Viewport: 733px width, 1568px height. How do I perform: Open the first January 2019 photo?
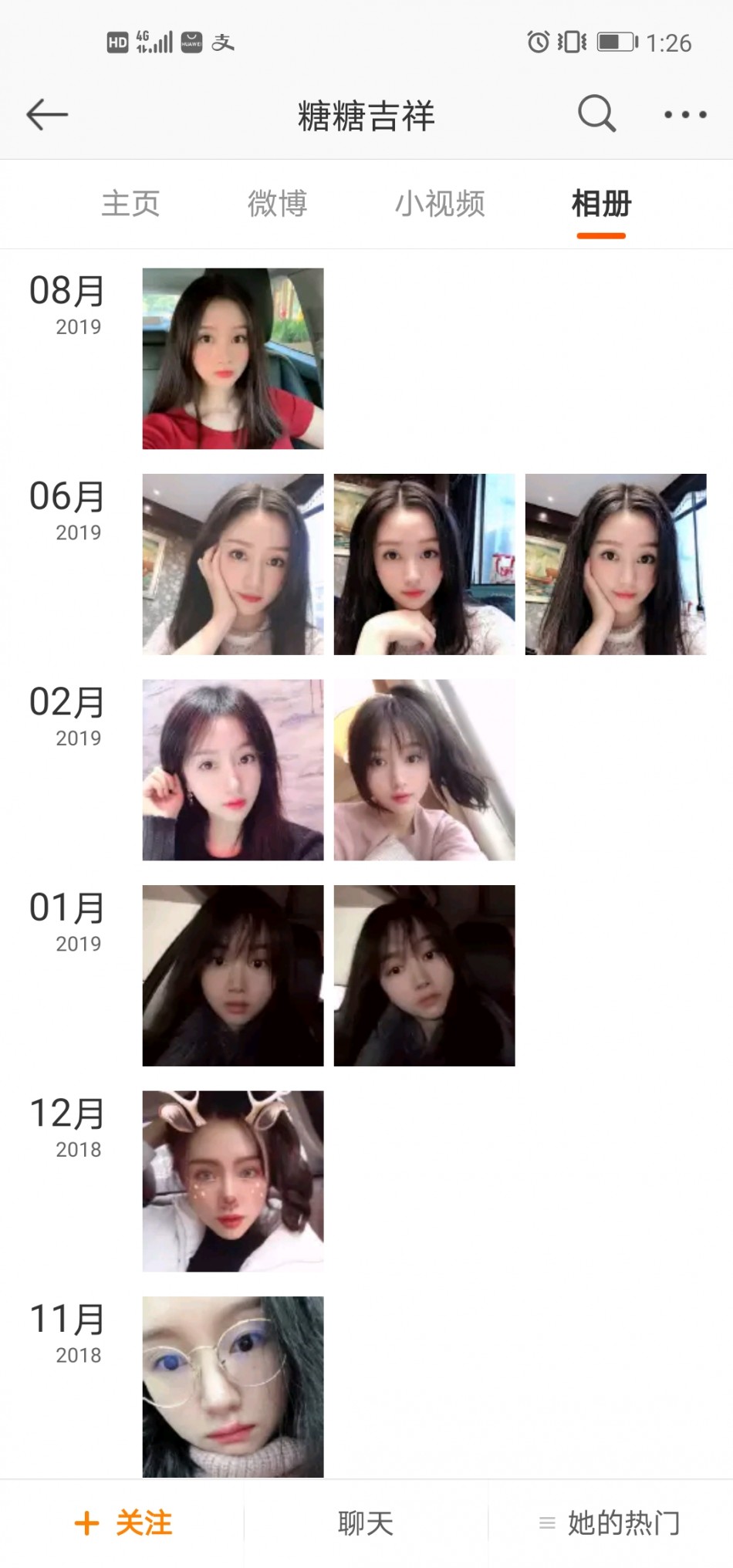pos(233,975)
